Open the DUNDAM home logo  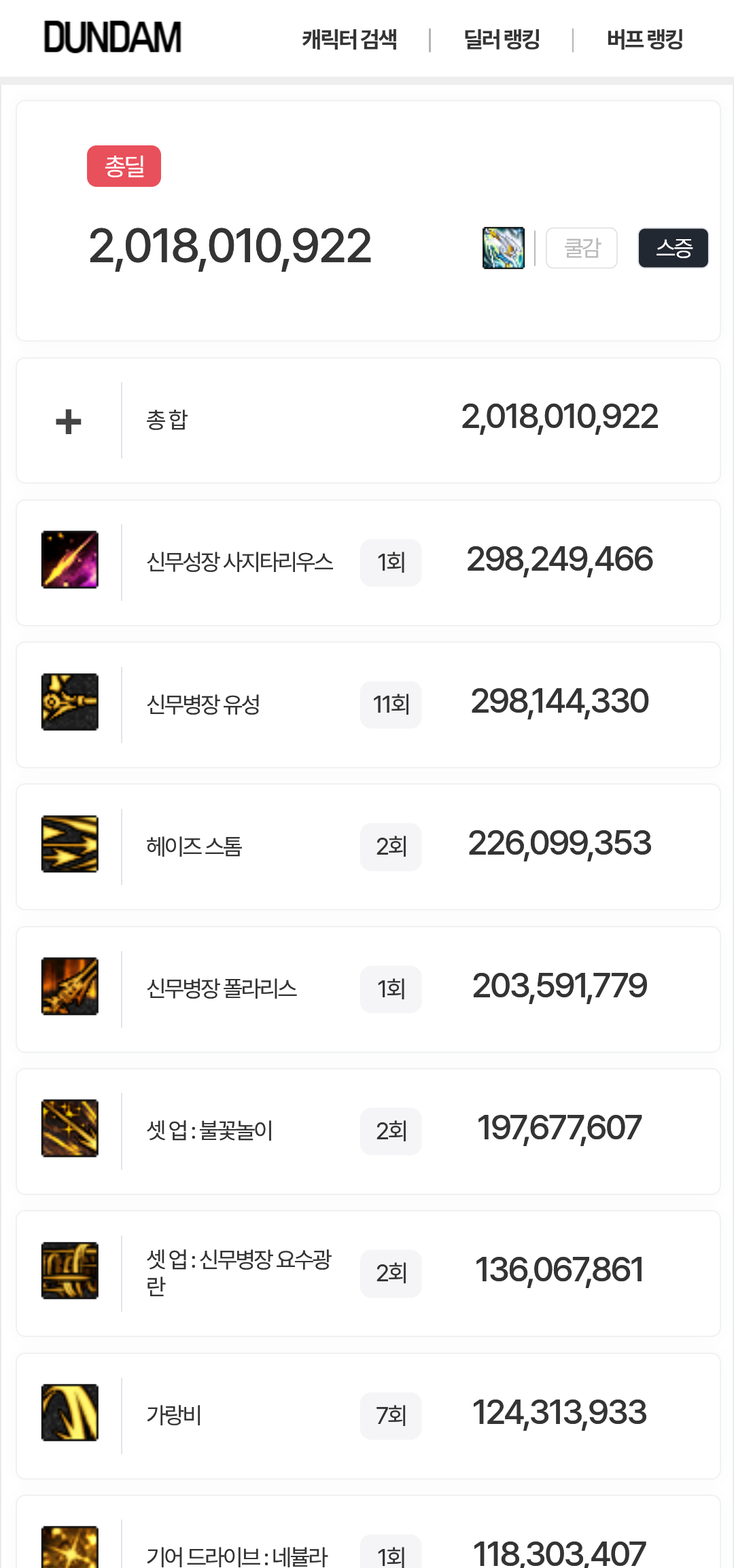113,38
